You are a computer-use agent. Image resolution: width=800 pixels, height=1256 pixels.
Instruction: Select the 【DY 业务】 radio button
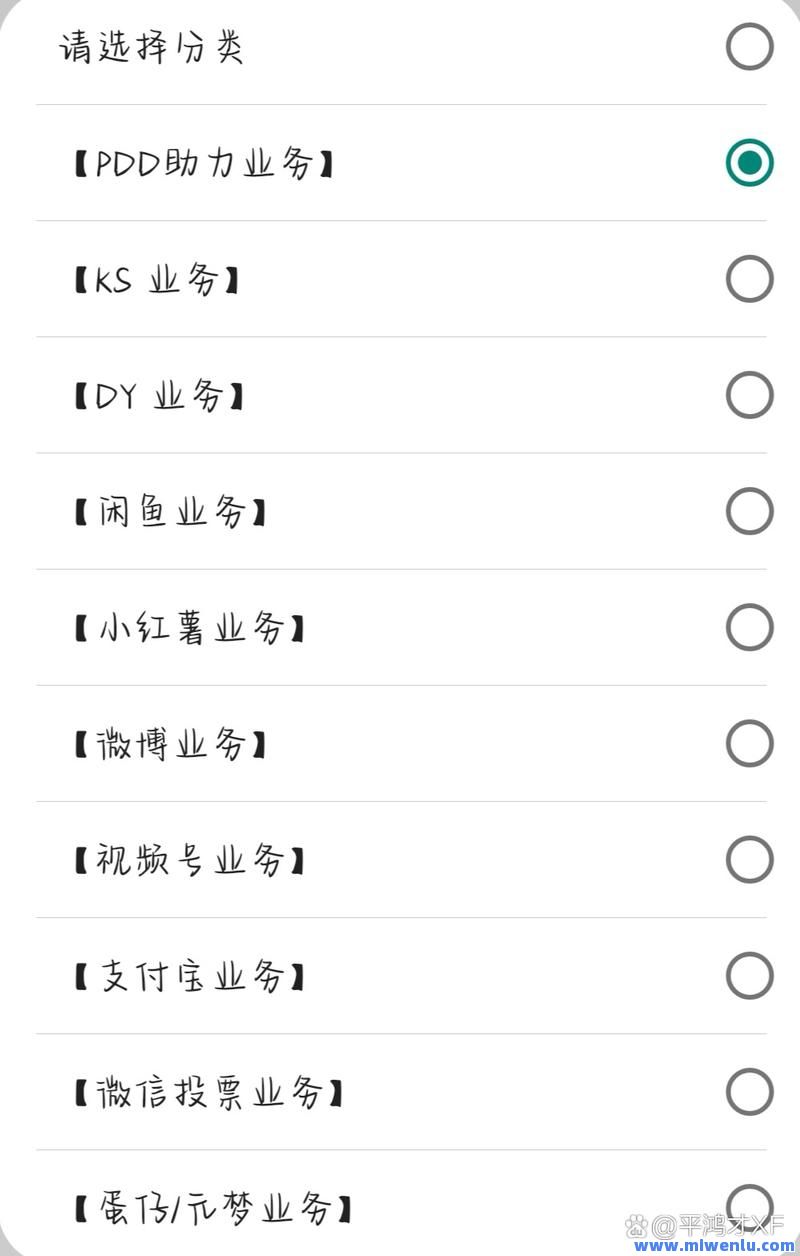749,396
